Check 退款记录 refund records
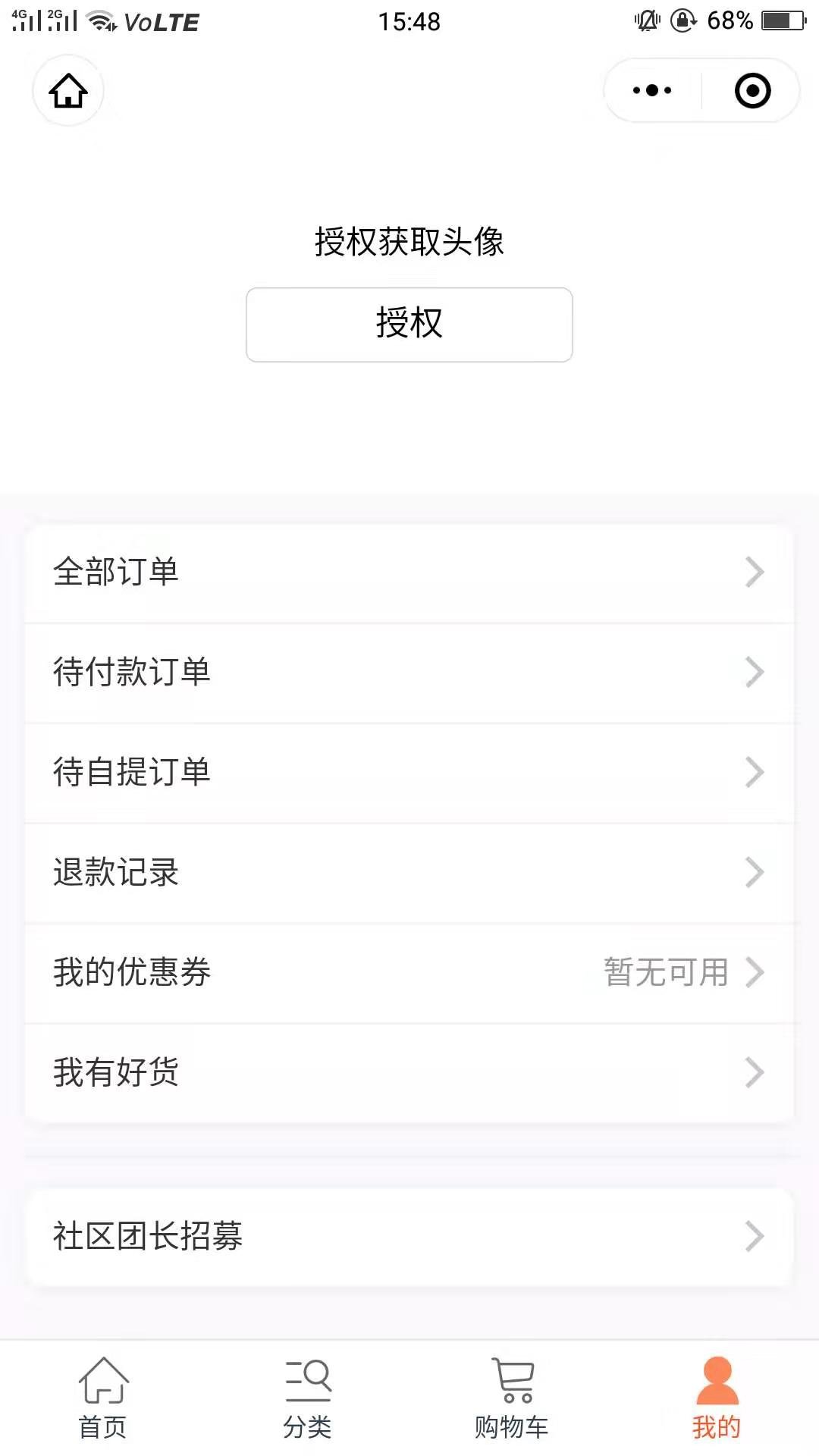This screenshot has height=1456, width=819. click(409, 873)
